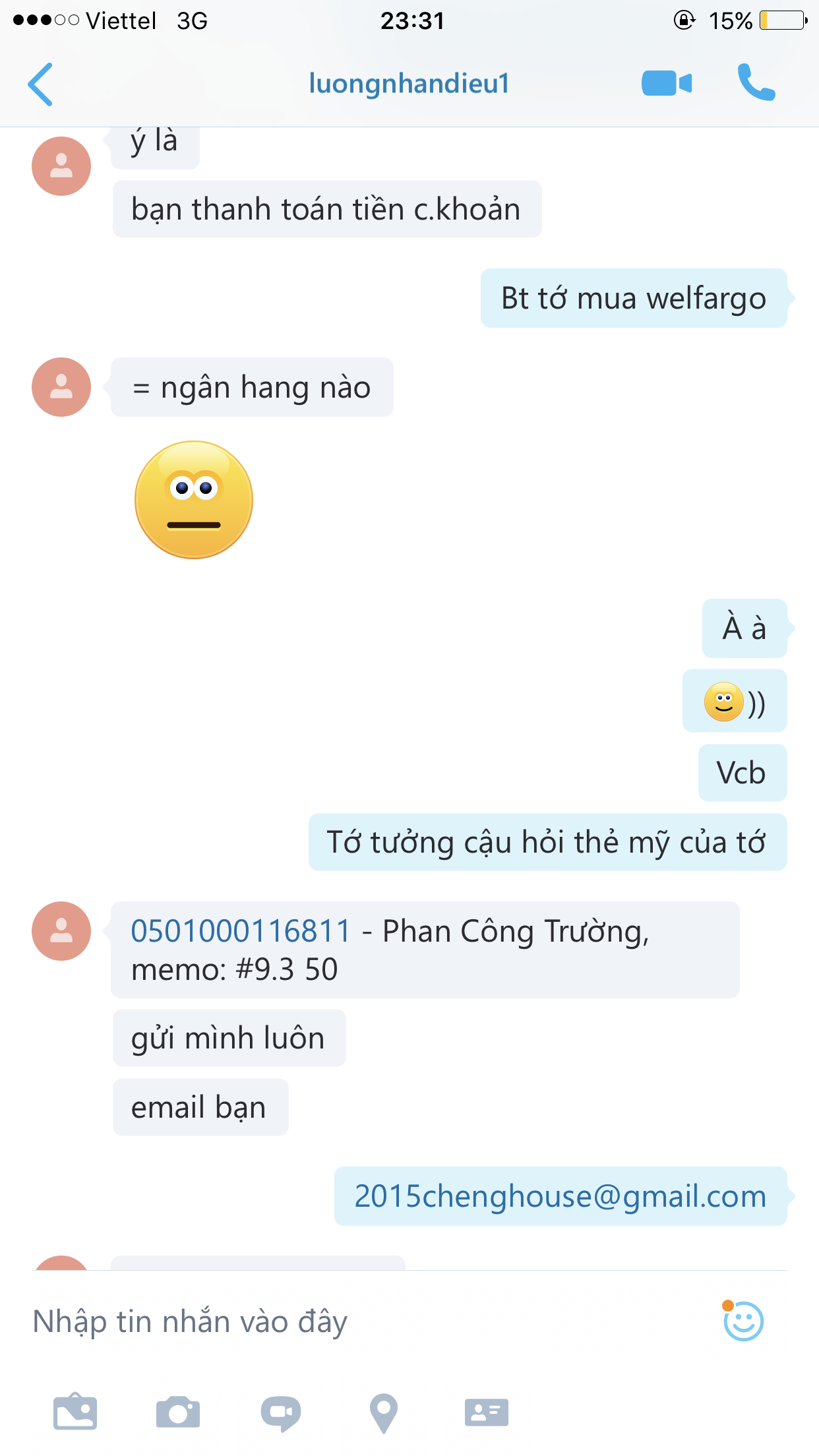
Task: Record a video message
Action: pyautogui.click(x=281, y=1412)
